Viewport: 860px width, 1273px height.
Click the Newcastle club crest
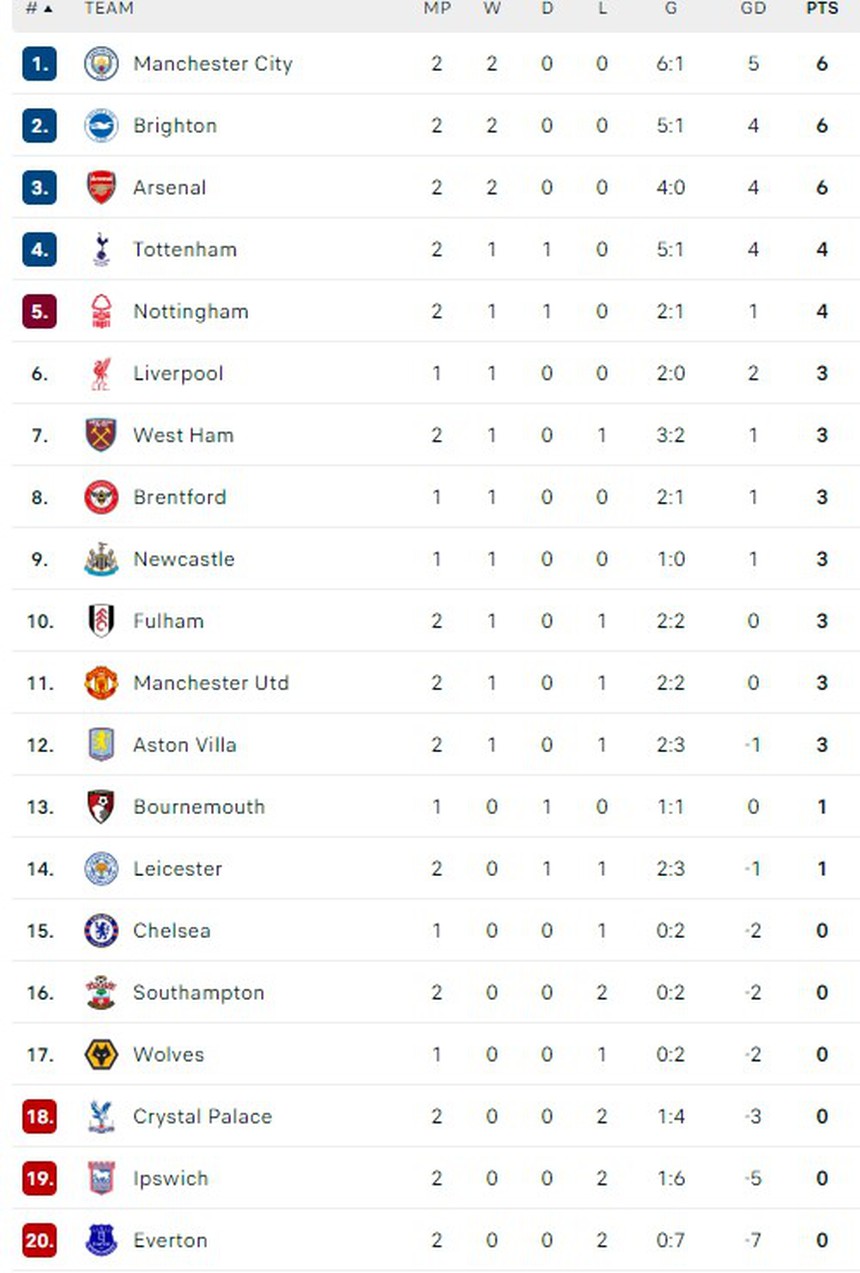100,559
